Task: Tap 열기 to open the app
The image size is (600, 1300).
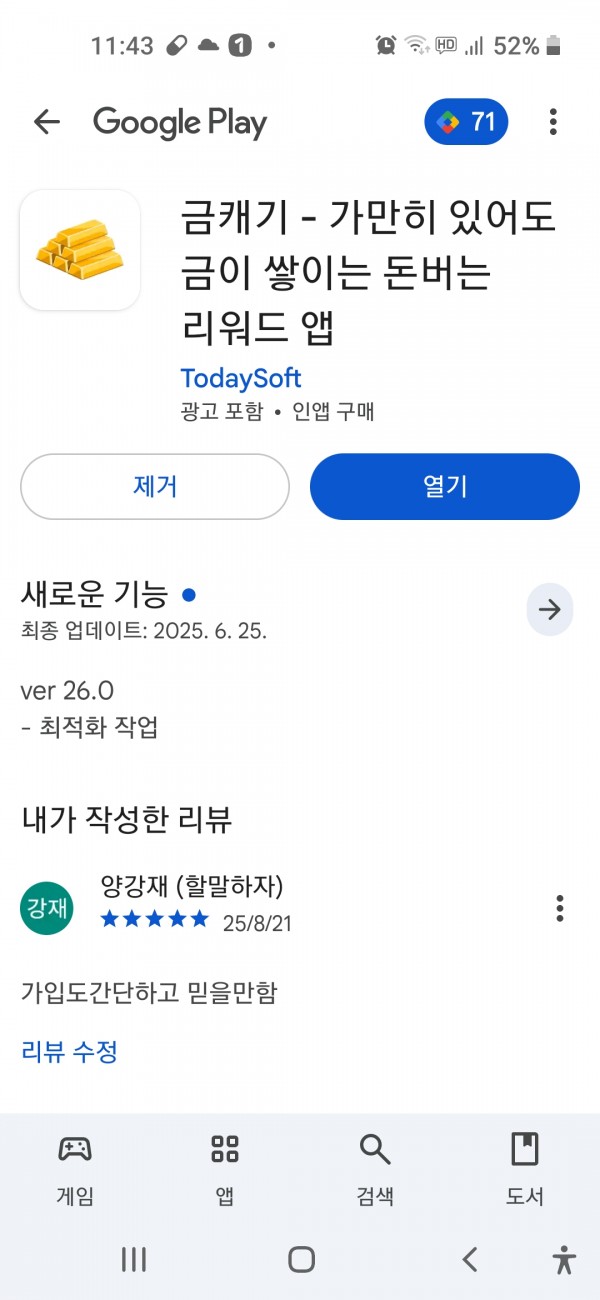Action: [x=445, y=486]
